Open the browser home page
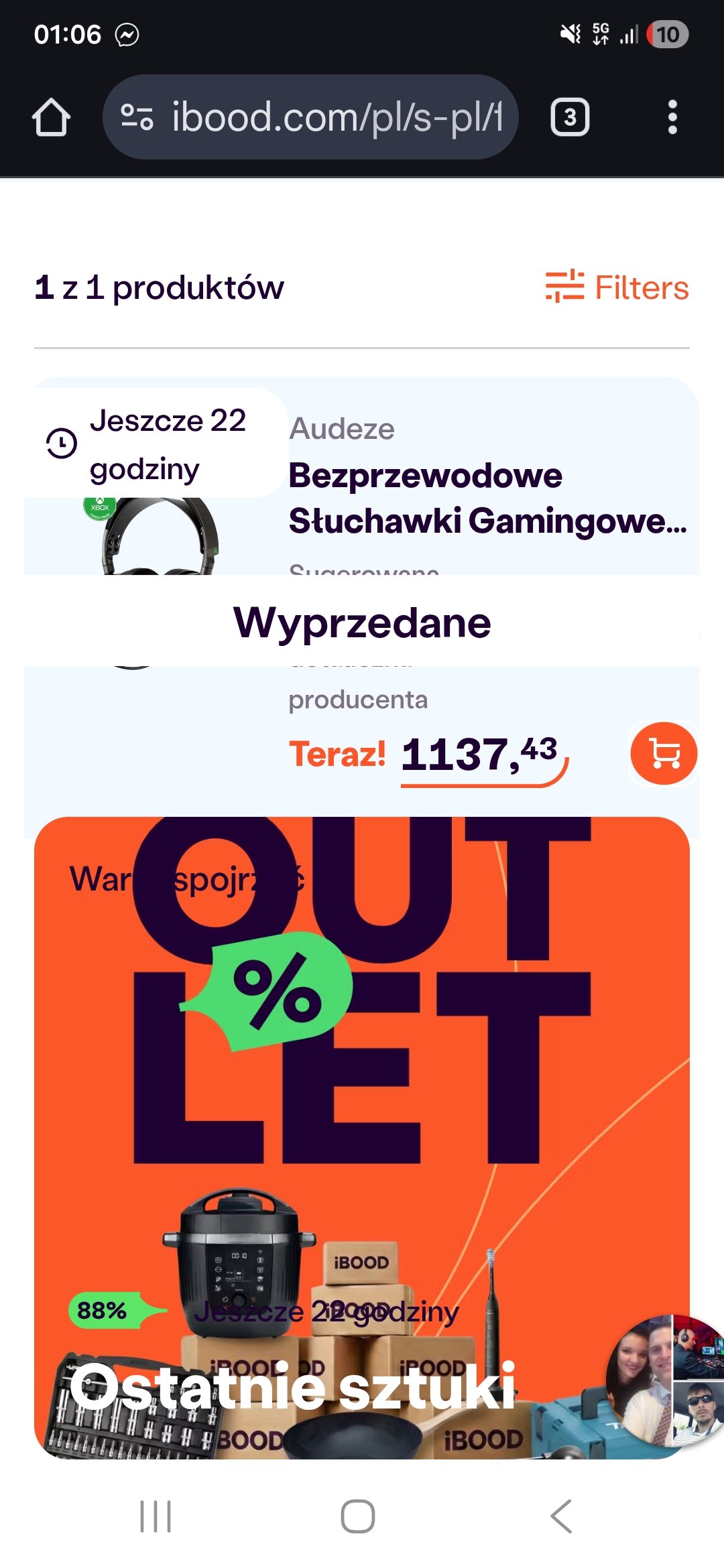724x1568 pixels. coord(51,118)
